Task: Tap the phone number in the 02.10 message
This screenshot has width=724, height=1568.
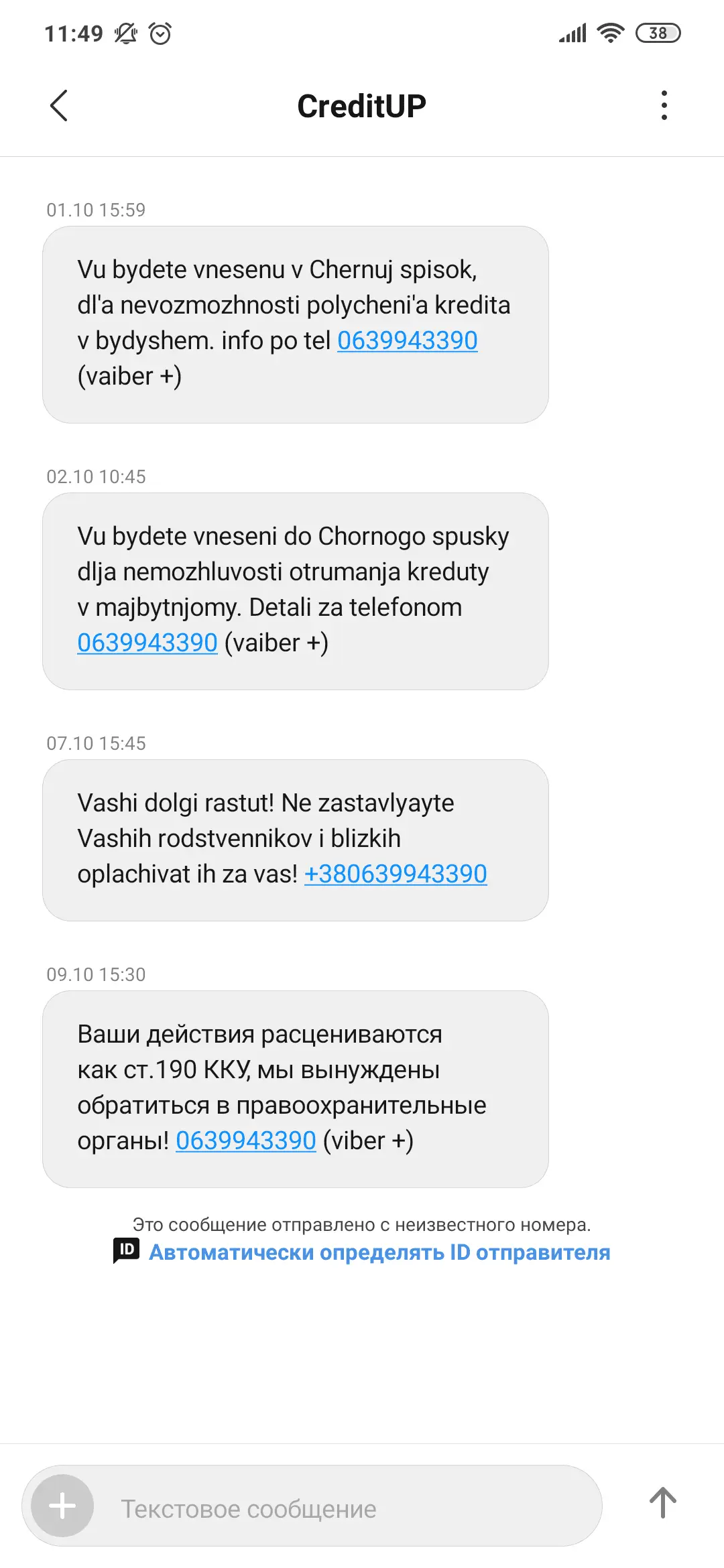Action: click(x=147, y=643)
